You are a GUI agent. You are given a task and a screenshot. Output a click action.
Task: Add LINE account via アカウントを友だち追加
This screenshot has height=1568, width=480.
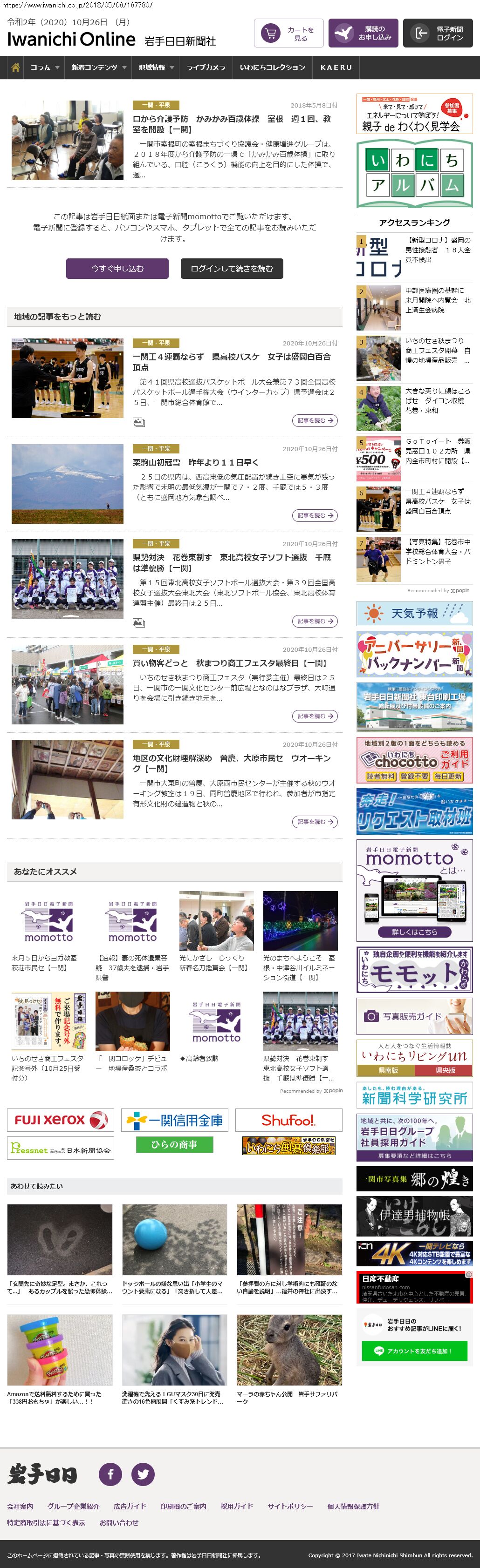414,1351
